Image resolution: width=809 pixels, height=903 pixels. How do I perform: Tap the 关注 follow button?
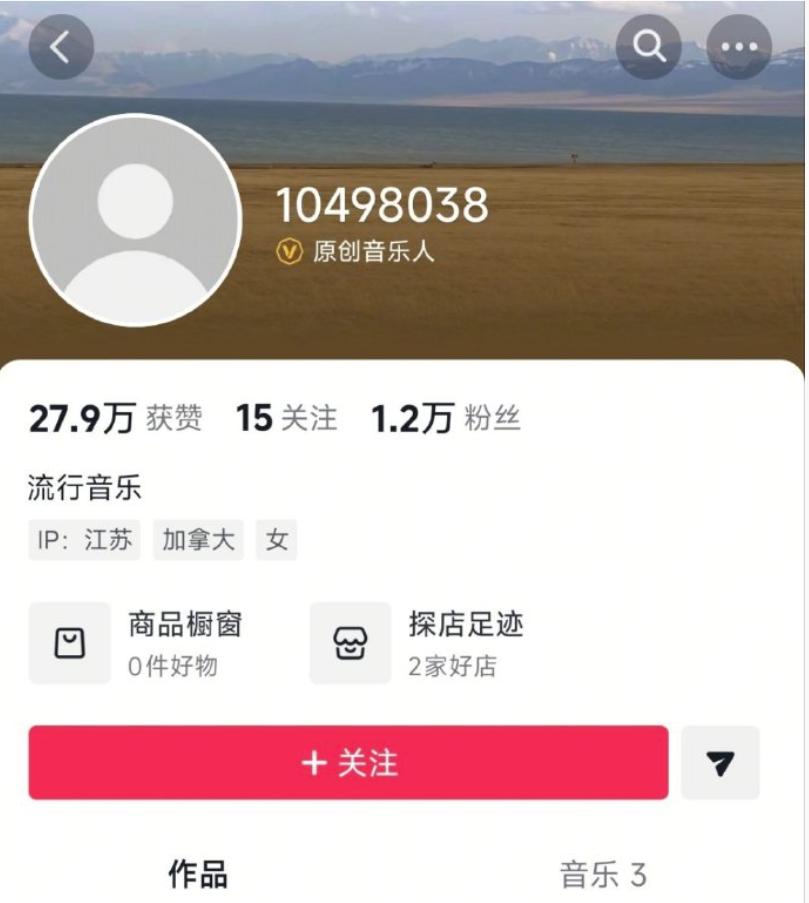coord(351,765)
